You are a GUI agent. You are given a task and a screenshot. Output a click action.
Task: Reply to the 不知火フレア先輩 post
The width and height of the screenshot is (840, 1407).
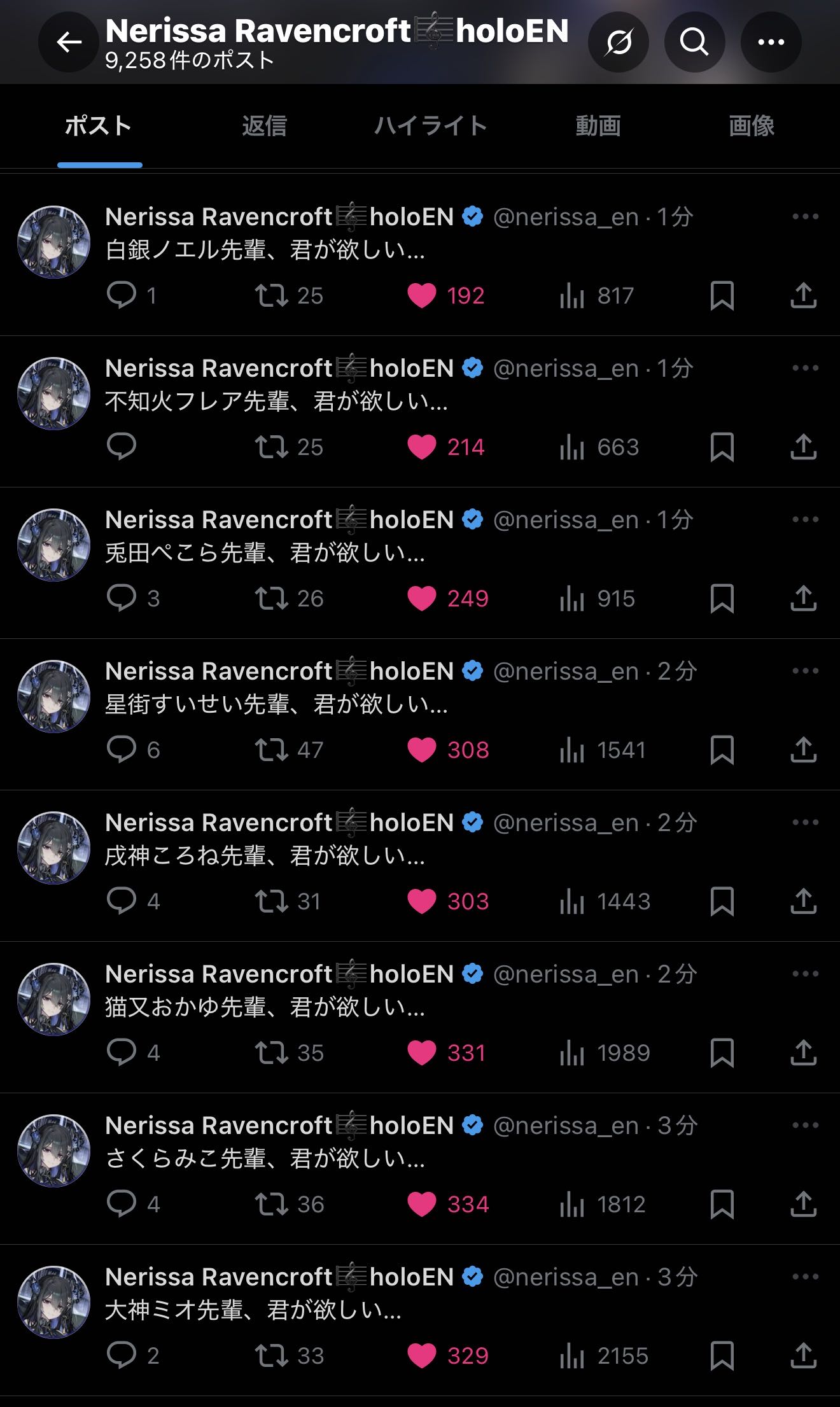(x=121, y=447)
